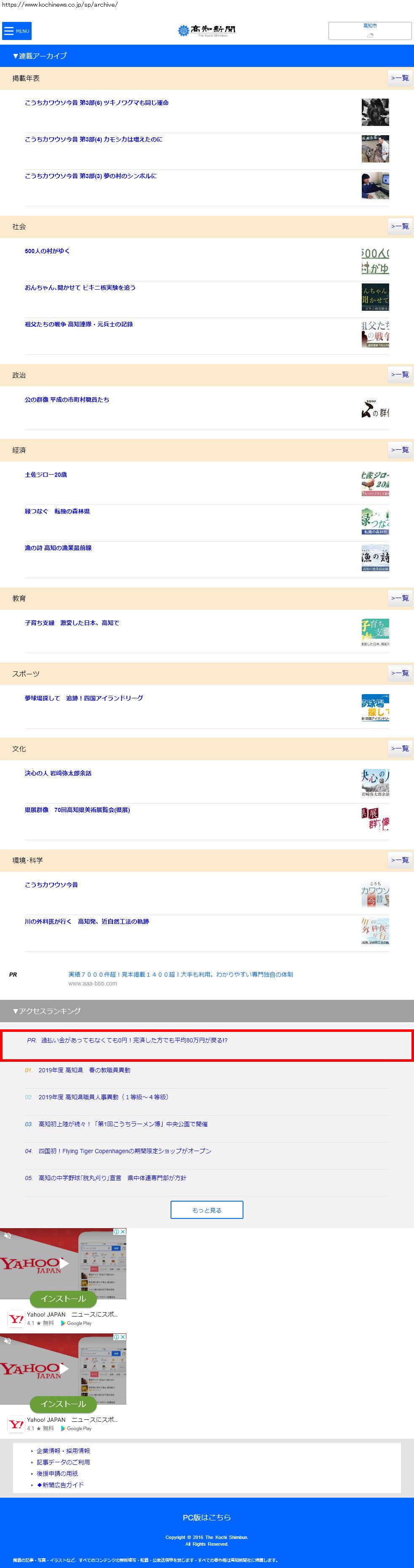414x1568 pixels.
Task: Open 企業情報・採用情報 link
Action: pos(63,1451)
